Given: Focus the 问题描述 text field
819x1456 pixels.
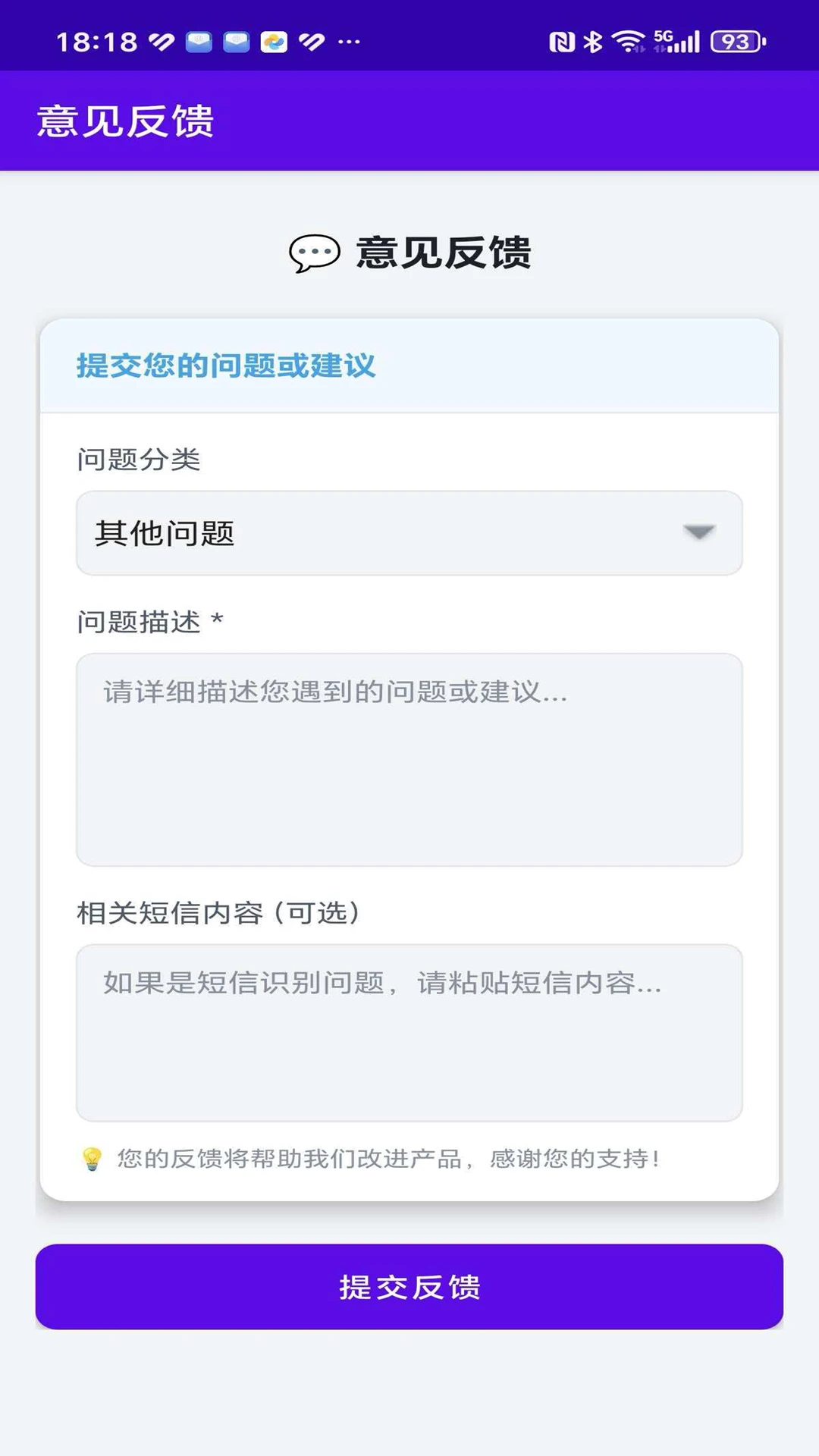Looking at the screenshot, I should click(x=409, y=760).
